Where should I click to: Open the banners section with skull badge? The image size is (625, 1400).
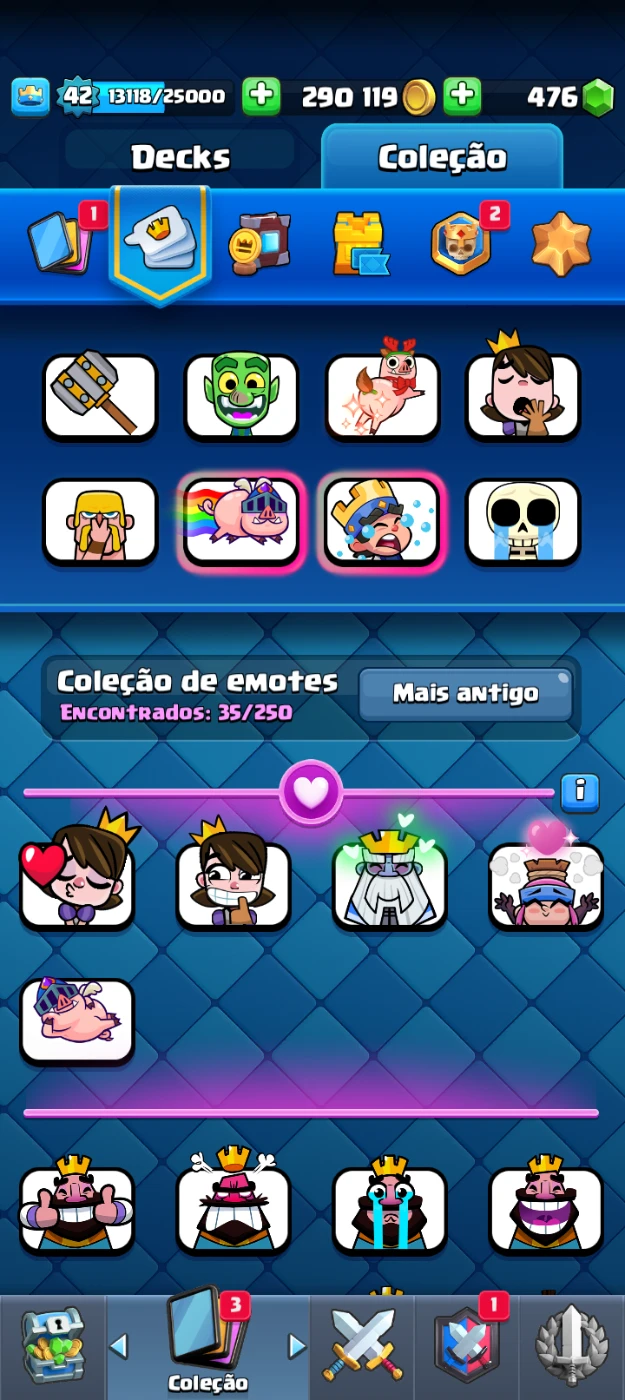(x=463, y=243)
